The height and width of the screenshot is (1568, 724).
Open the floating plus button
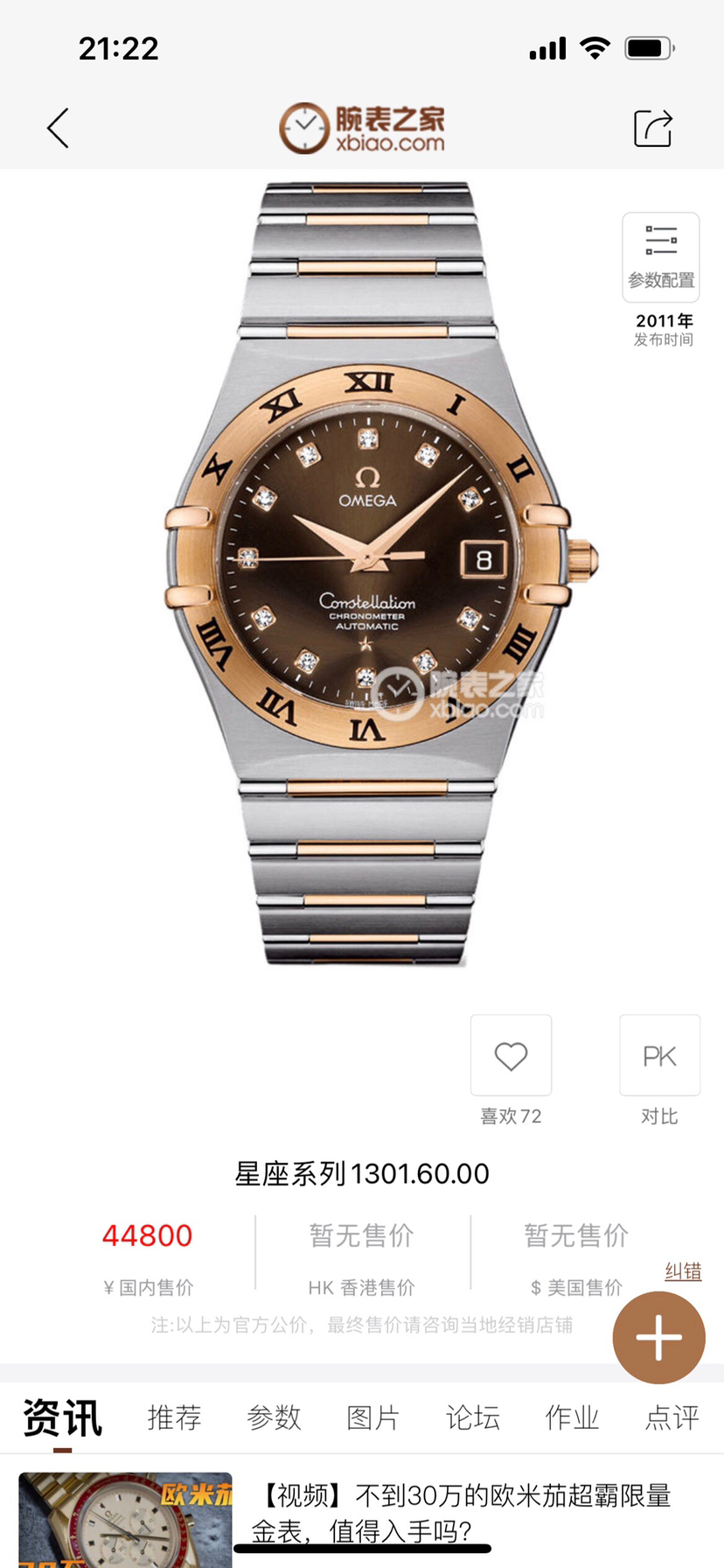[658, 1337]
